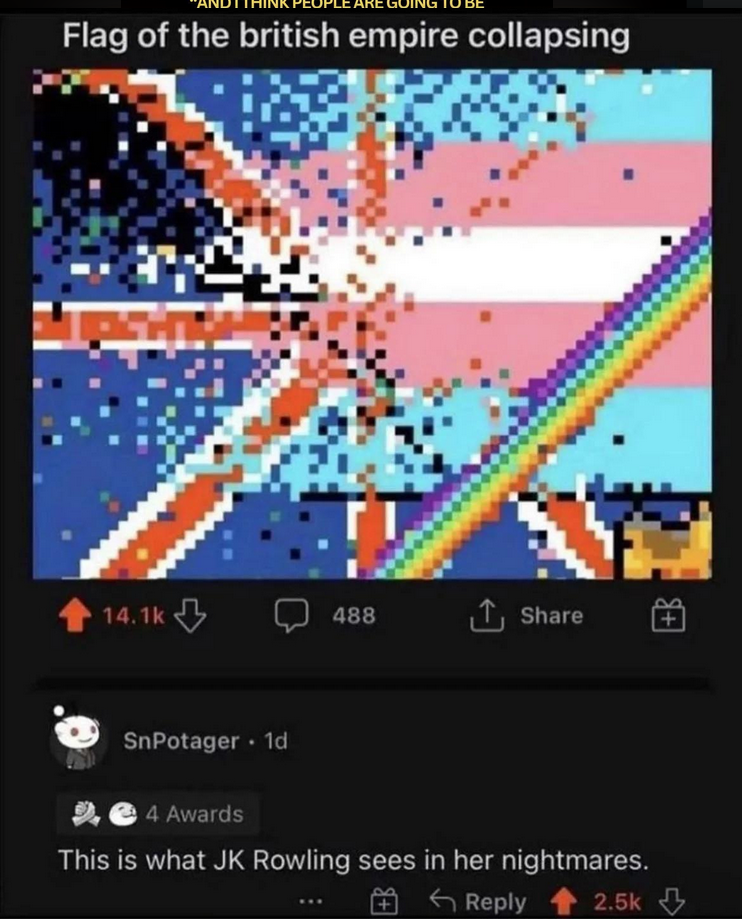Click the Share label text
The height and width of the screenshot is (919, 742).
[x=551, y=615]
